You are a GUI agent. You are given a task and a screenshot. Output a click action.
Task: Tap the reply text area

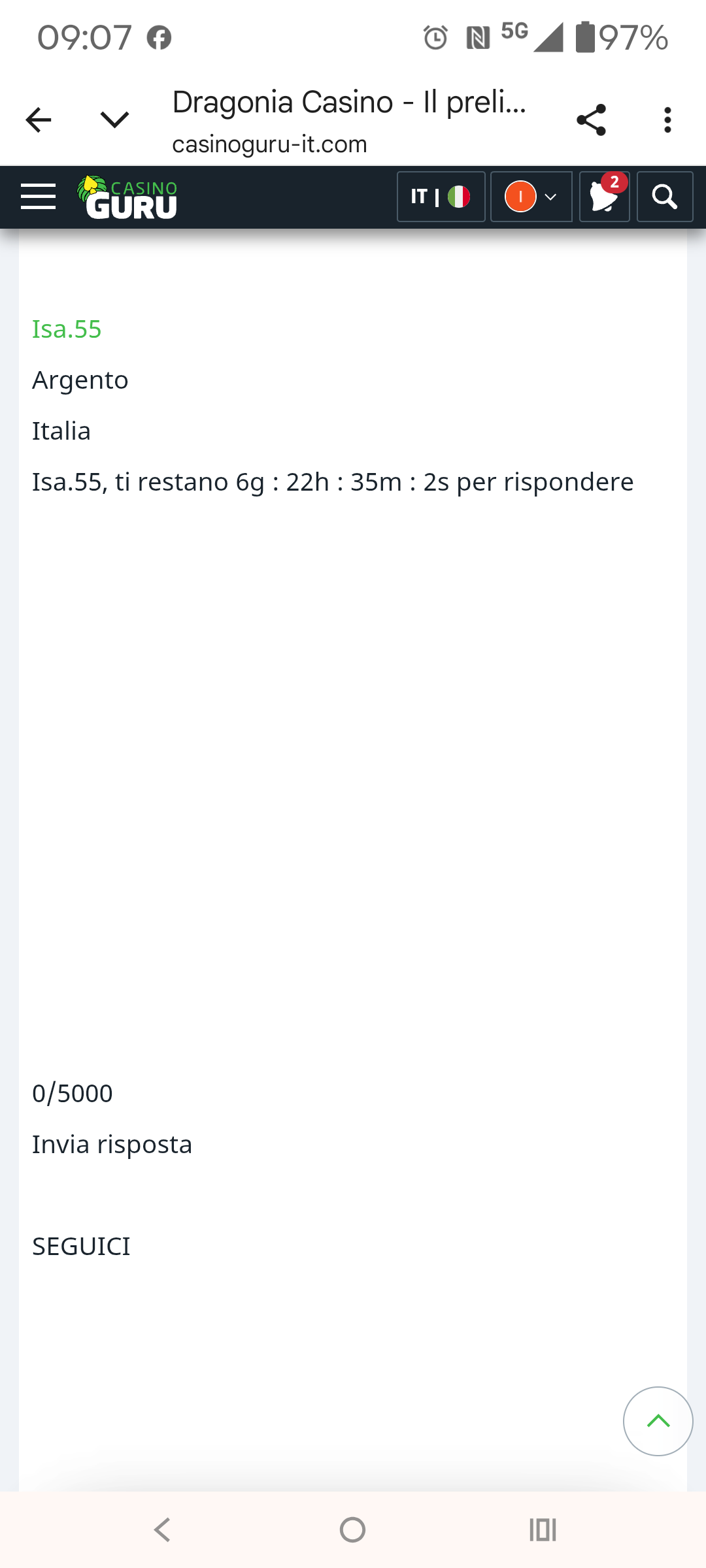pos(353,784)
